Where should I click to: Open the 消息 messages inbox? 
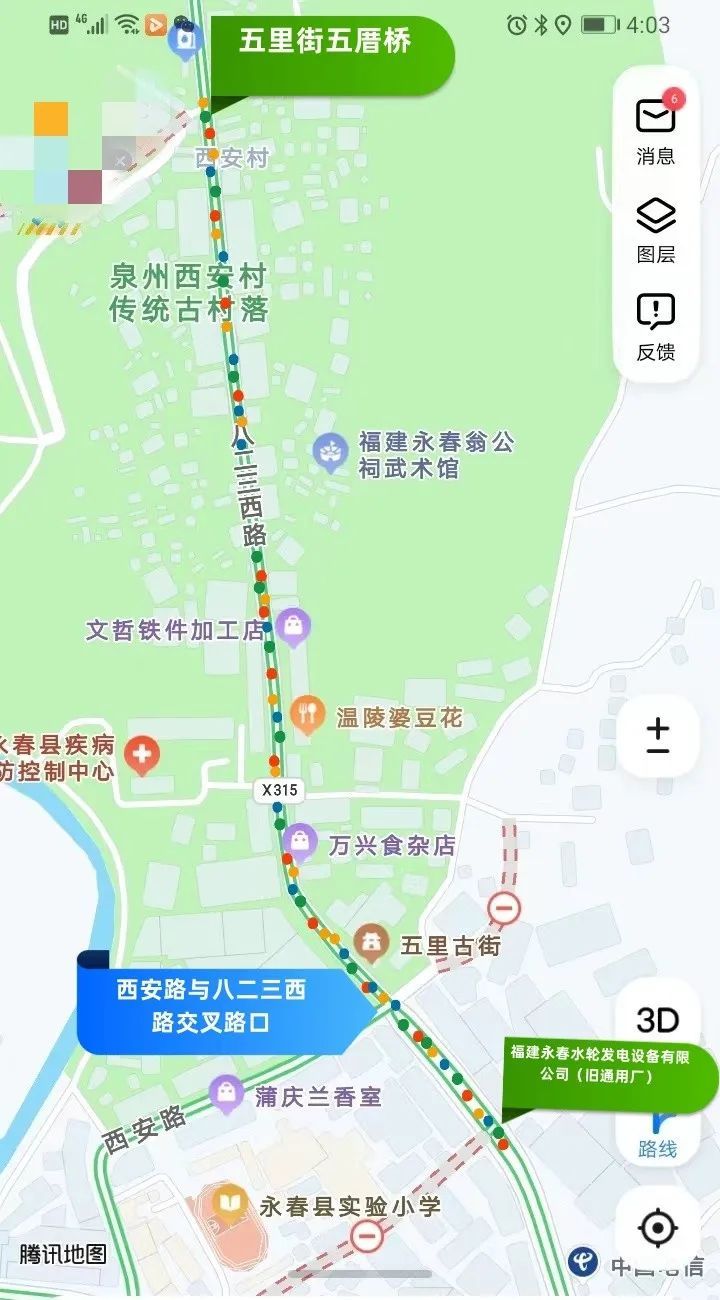point(656,130)
